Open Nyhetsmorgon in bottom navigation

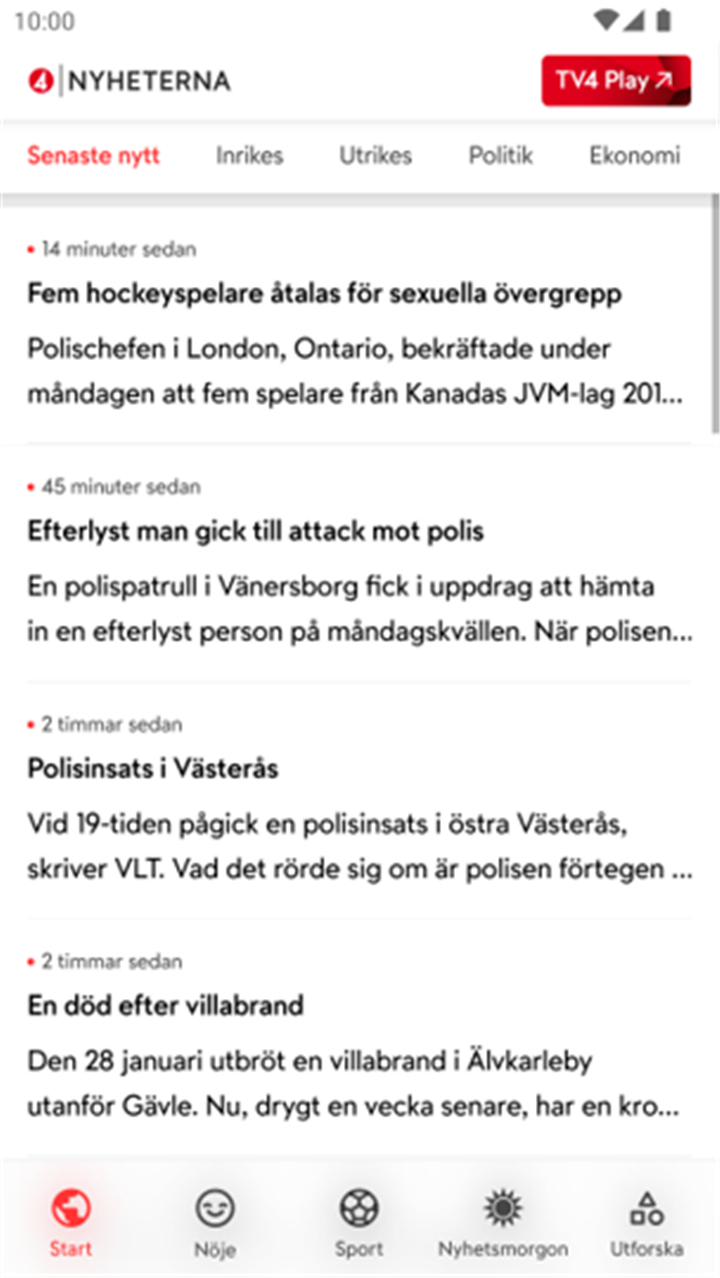tap(503, 1222)
